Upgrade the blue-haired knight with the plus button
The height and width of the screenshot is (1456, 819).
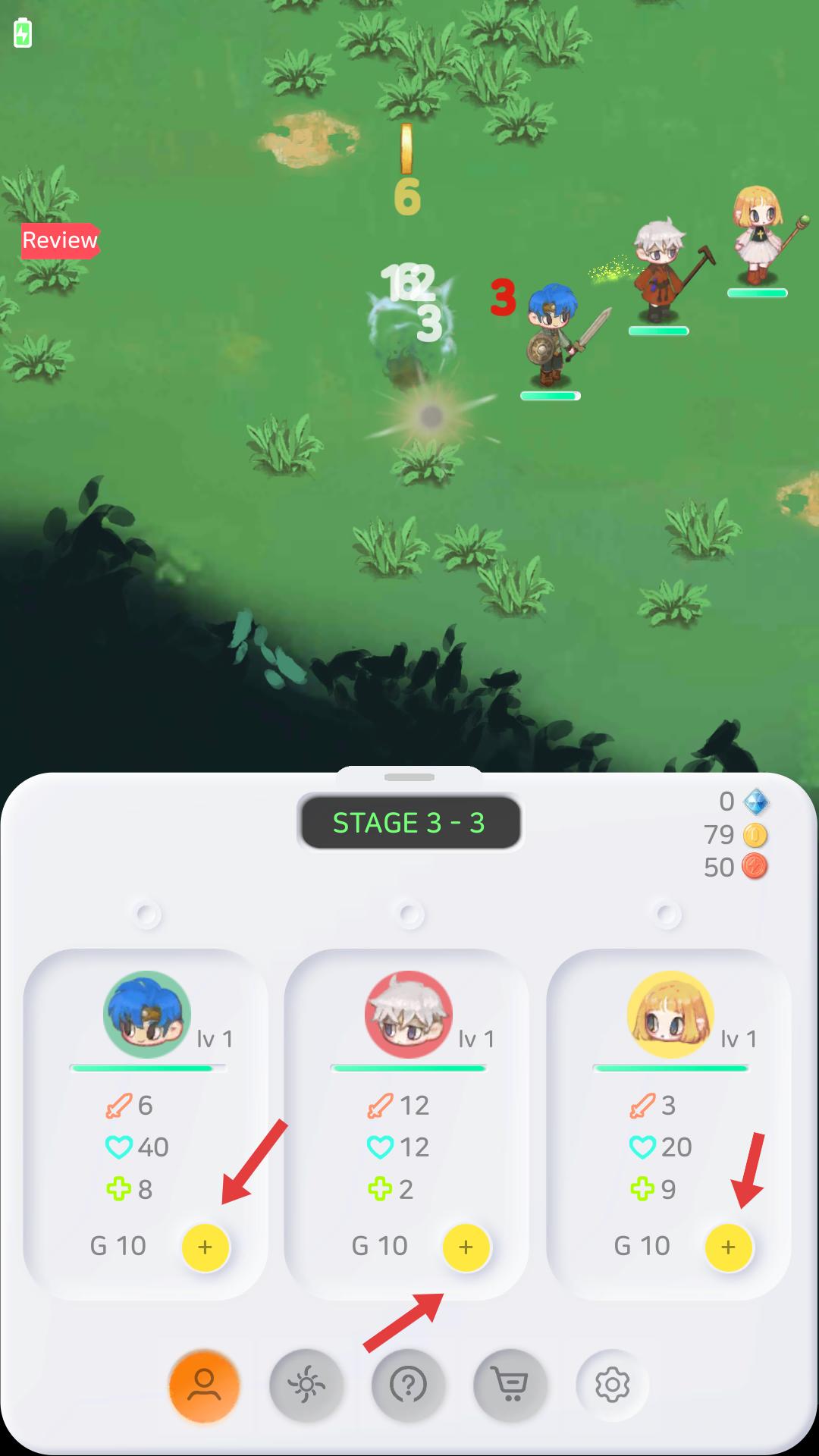pyautogui.click(x=206, y=1247)
